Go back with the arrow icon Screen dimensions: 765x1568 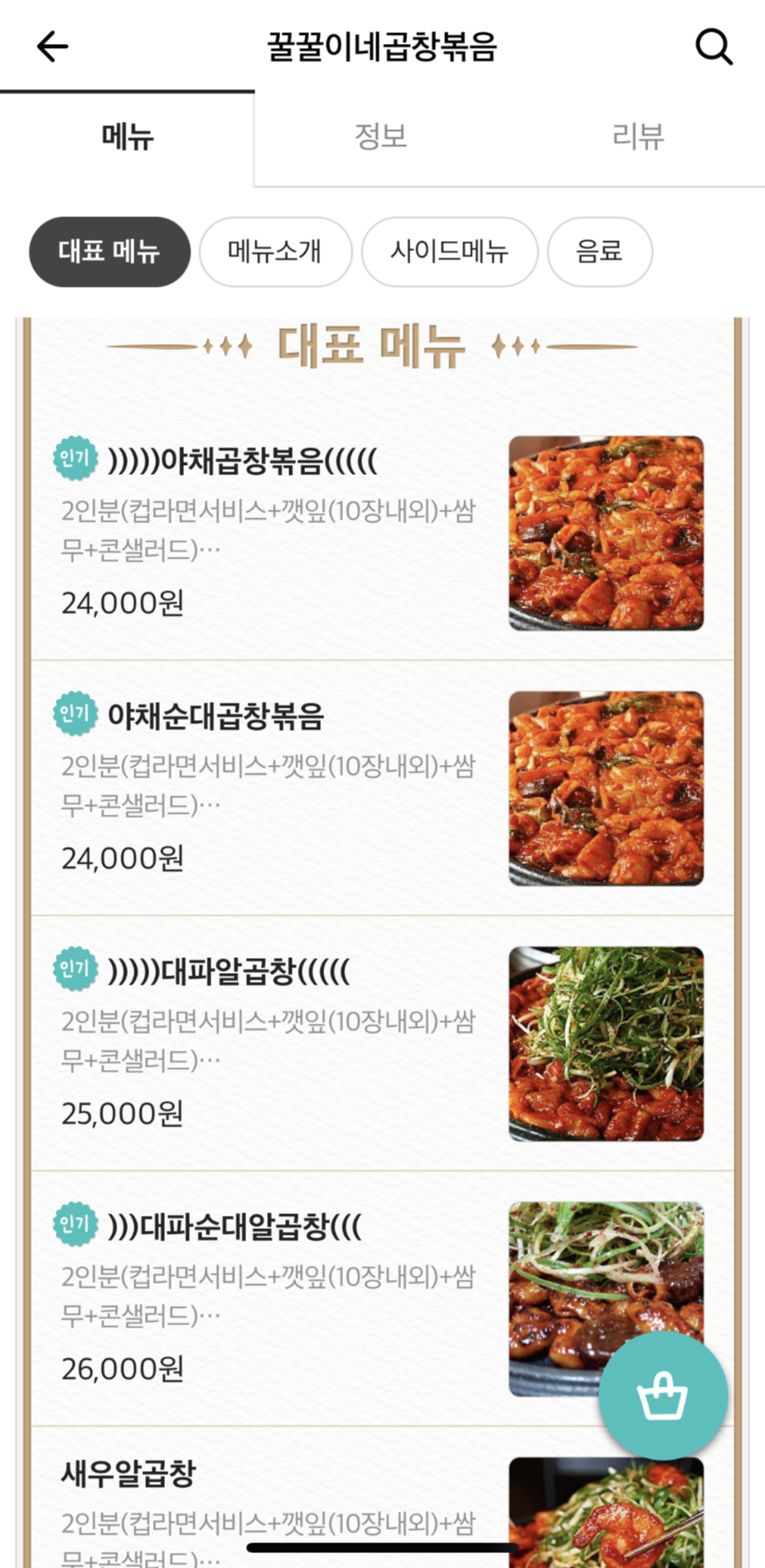click(52, 46)
